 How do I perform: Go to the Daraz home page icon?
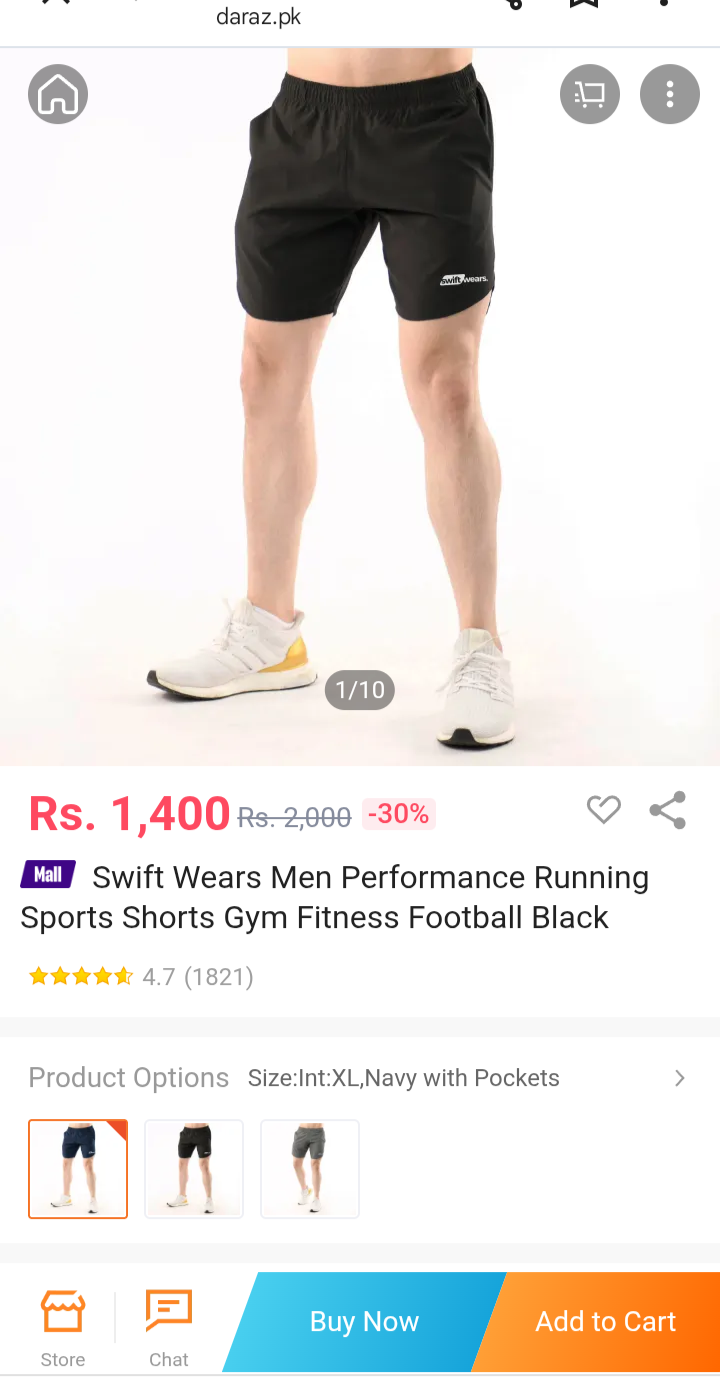click(x=58, y=95)
